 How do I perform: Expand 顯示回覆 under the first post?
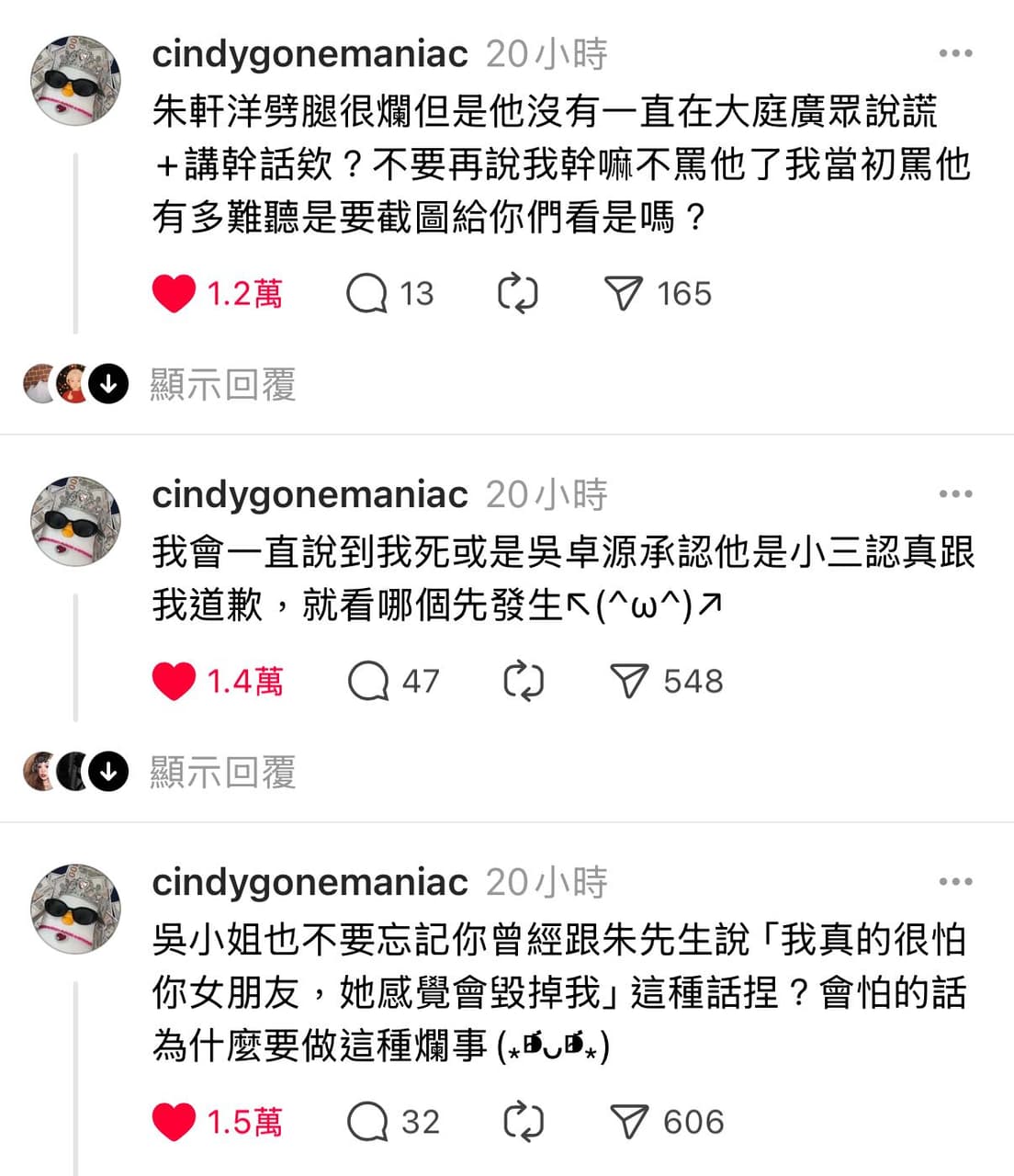point(222,384)
